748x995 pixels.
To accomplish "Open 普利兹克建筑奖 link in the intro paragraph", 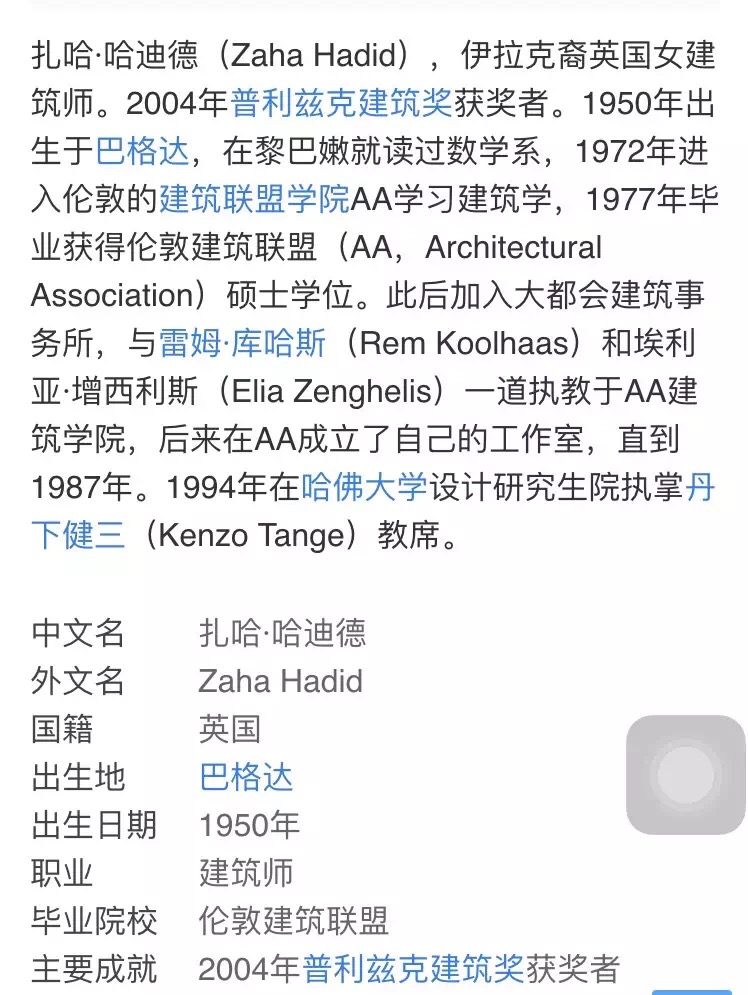I will coord(342,103).
